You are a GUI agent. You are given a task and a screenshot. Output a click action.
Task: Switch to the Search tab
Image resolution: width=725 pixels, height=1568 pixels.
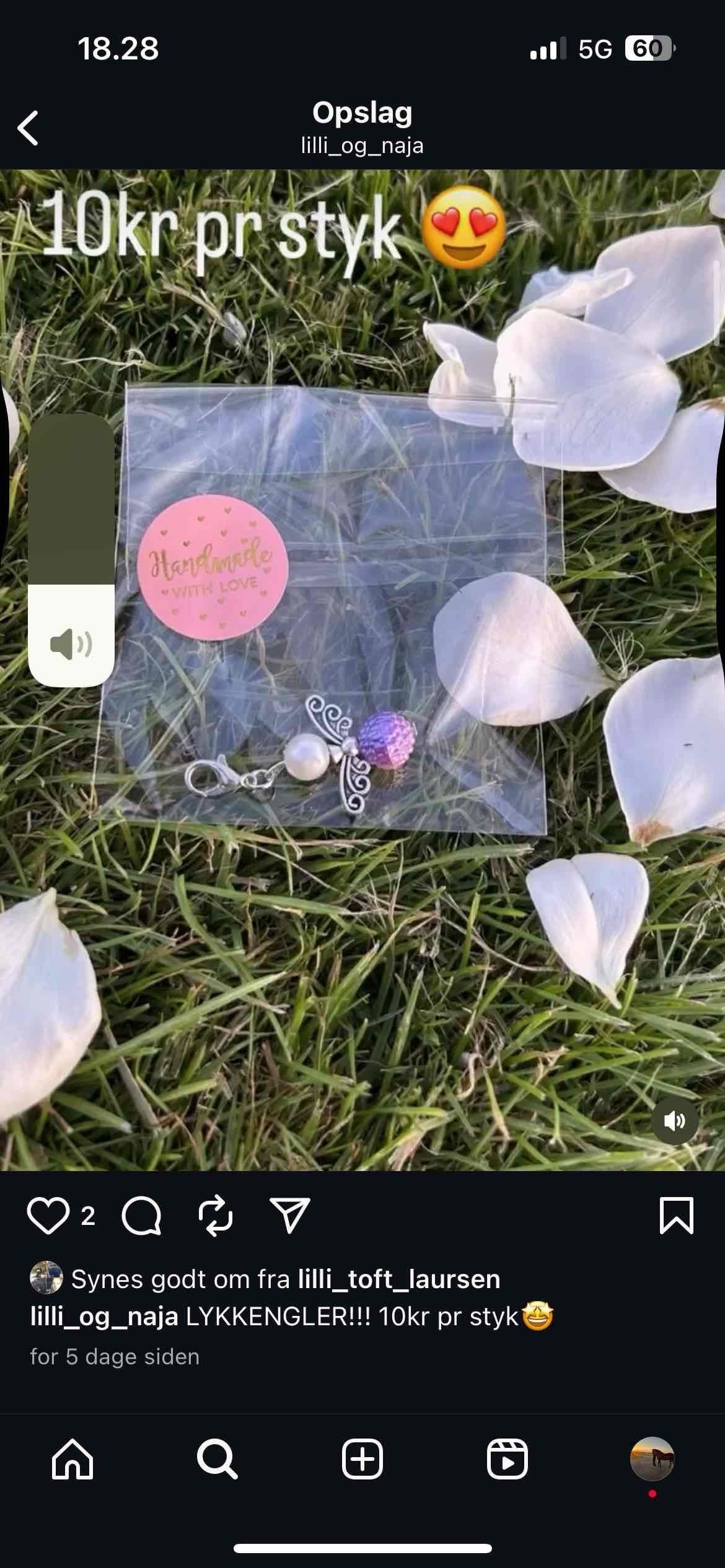(x=217, y=1460)
